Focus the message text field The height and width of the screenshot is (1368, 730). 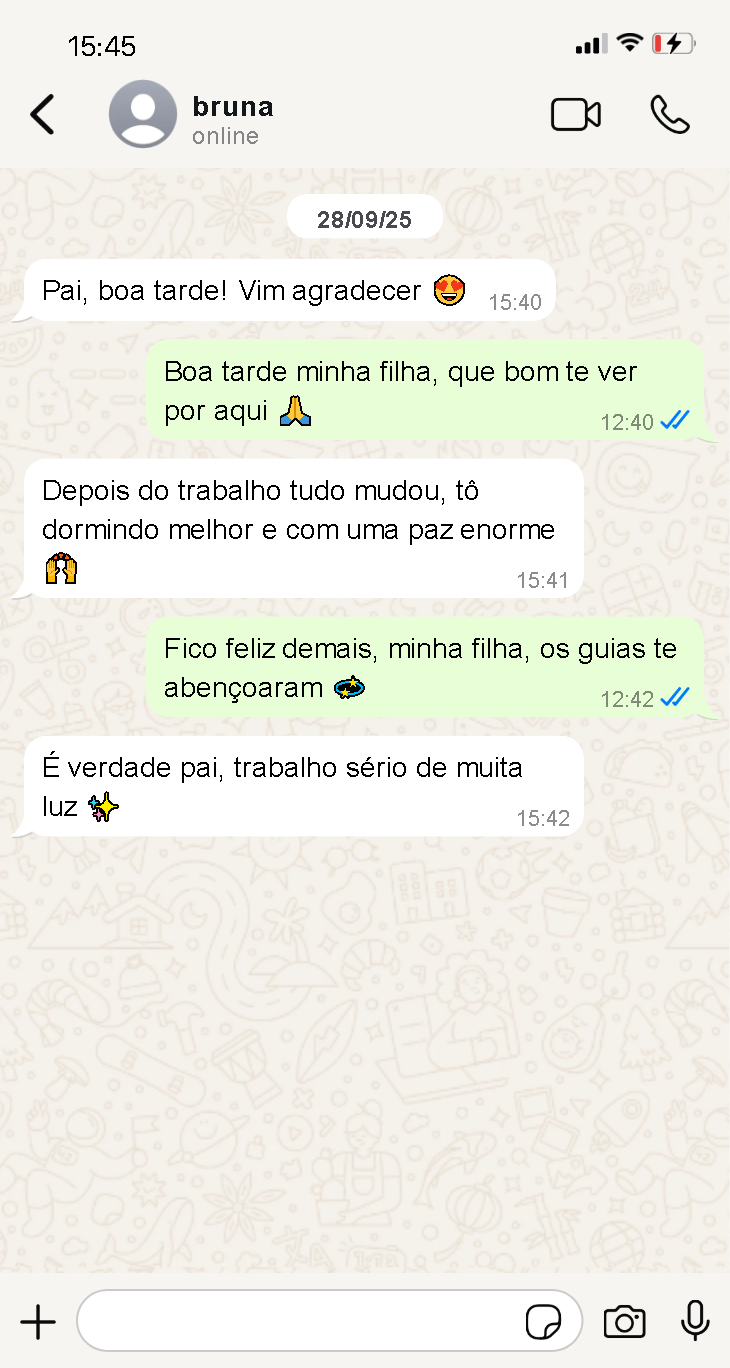pos(300,1322)
